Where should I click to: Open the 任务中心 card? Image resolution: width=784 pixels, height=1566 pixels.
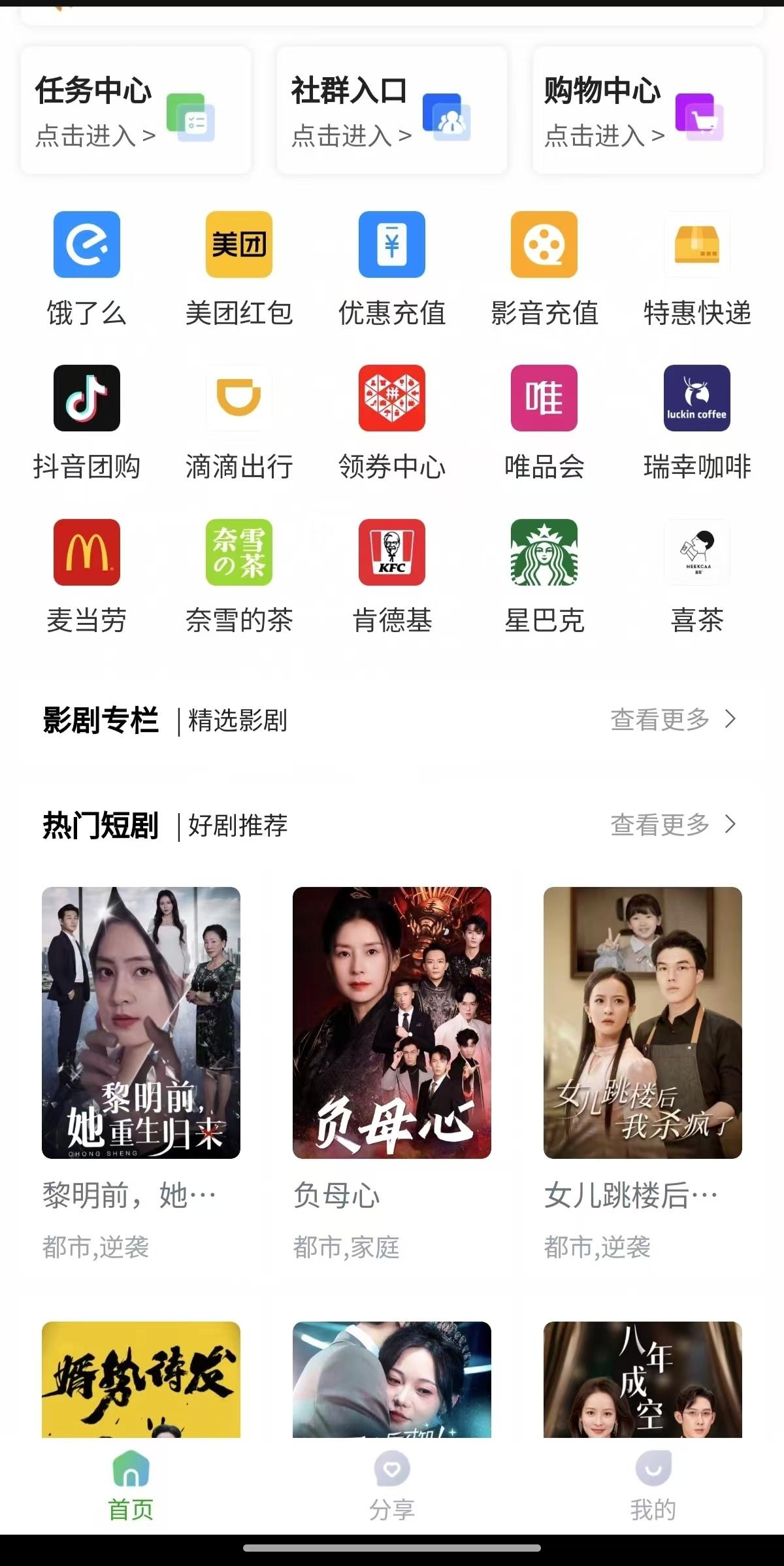pyautogui.click(x=136, y=110)
